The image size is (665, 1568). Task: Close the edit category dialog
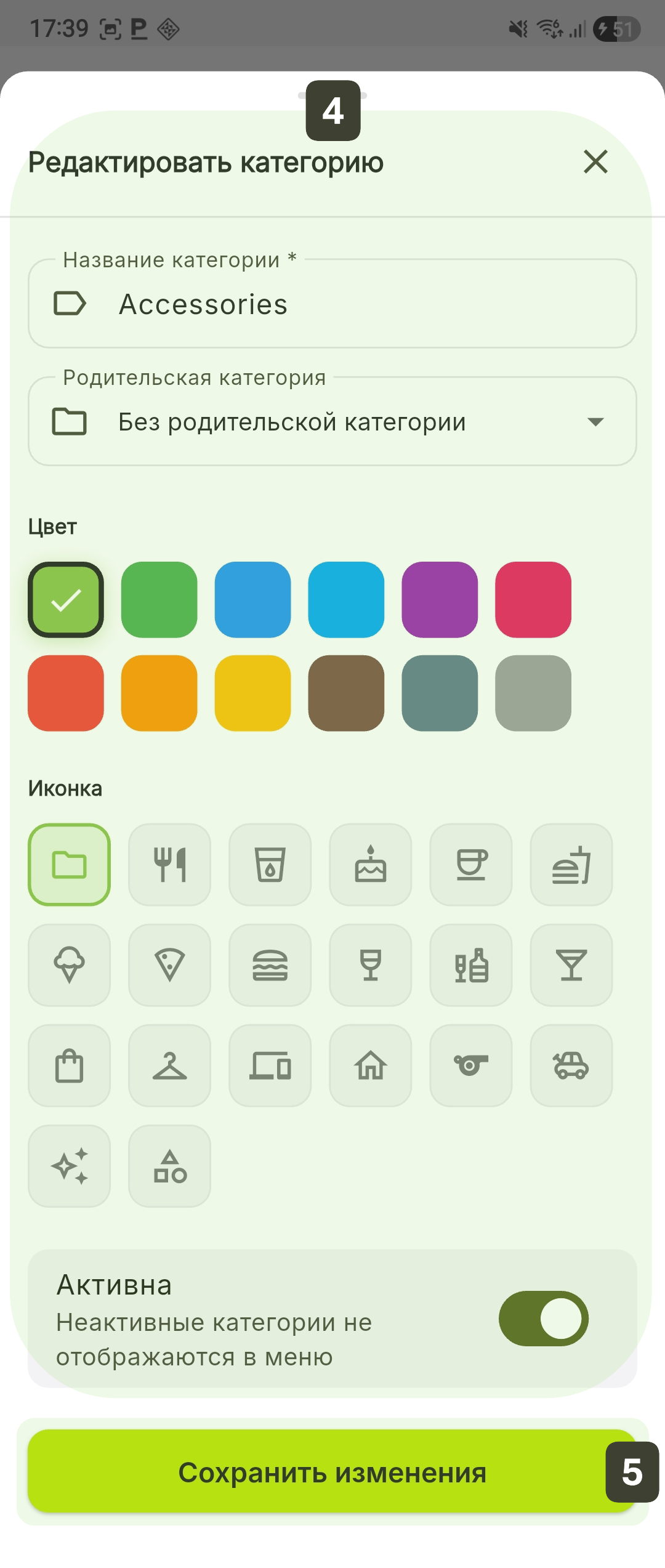595,162
